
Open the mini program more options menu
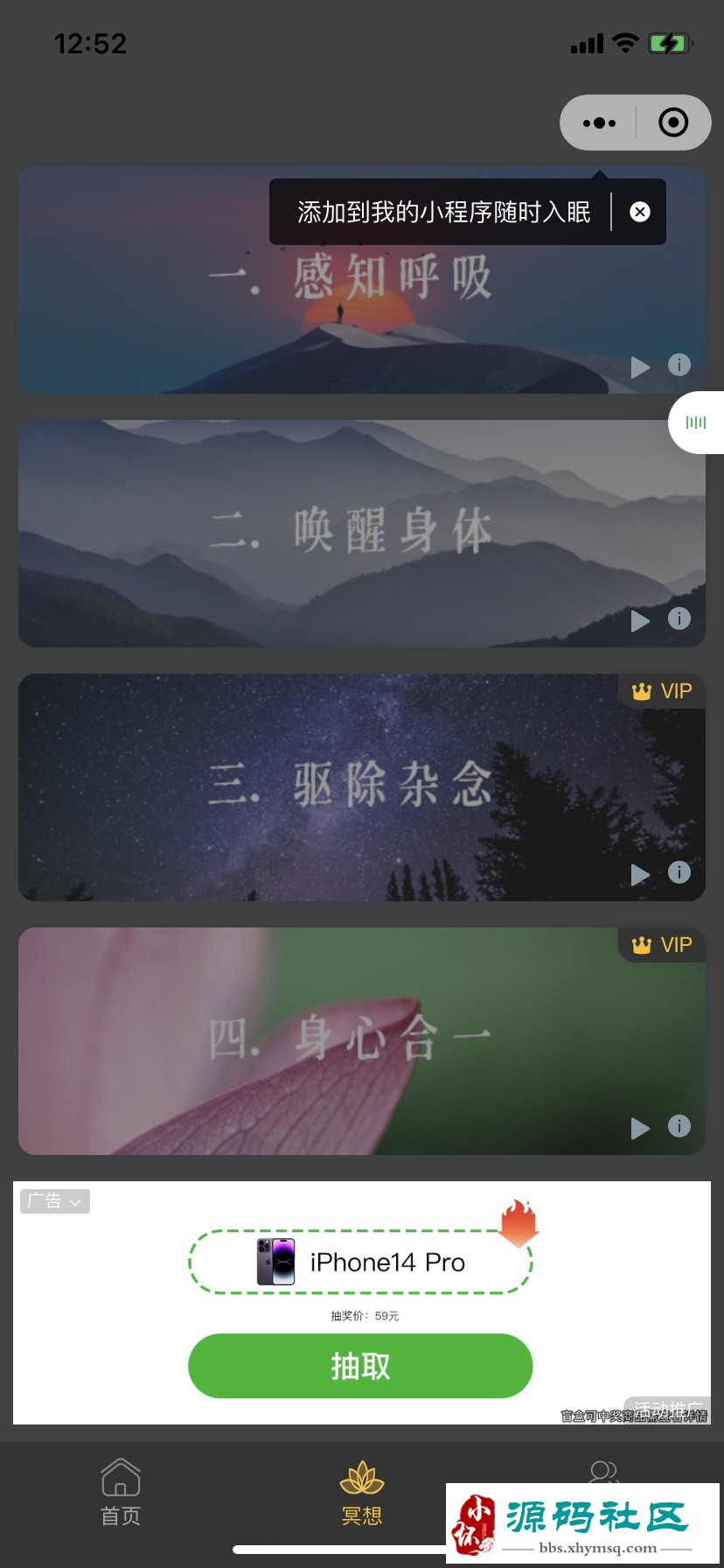(x=599, y=123)
